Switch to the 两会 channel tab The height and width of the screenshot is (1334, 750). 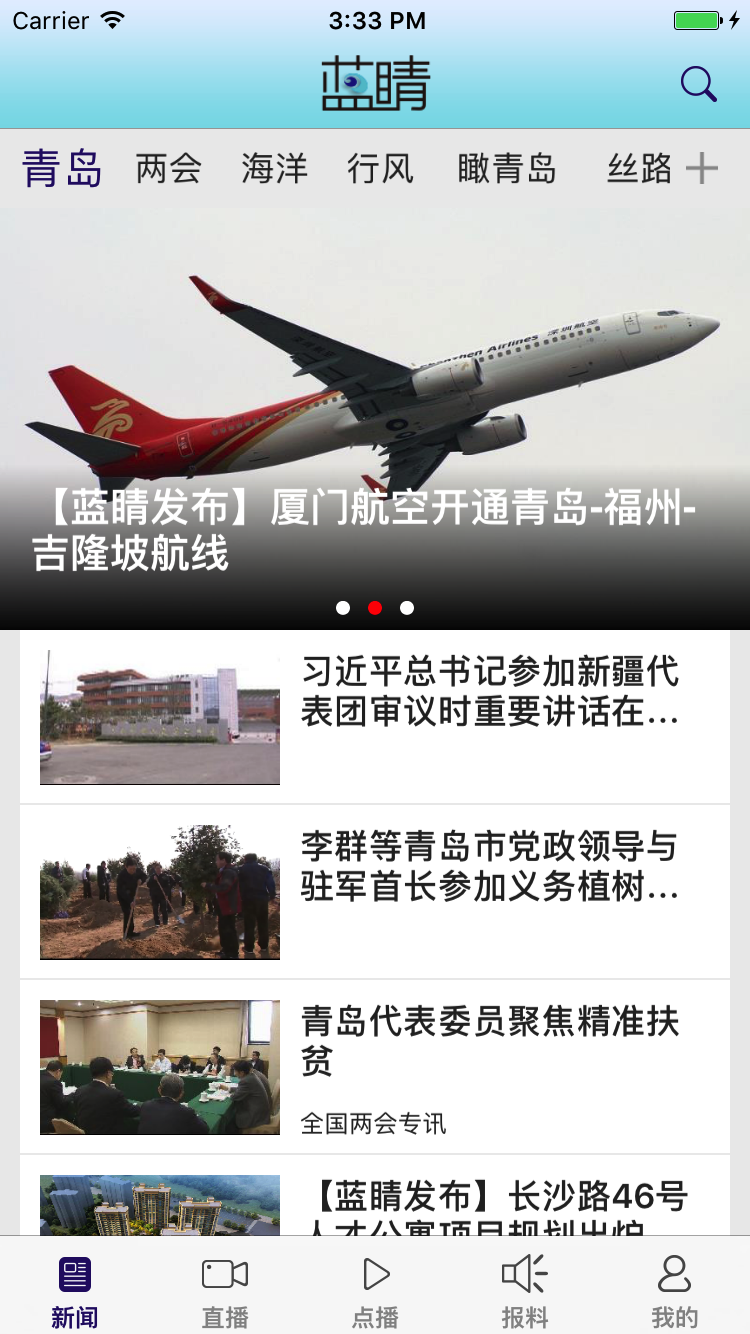click(168, 169)
